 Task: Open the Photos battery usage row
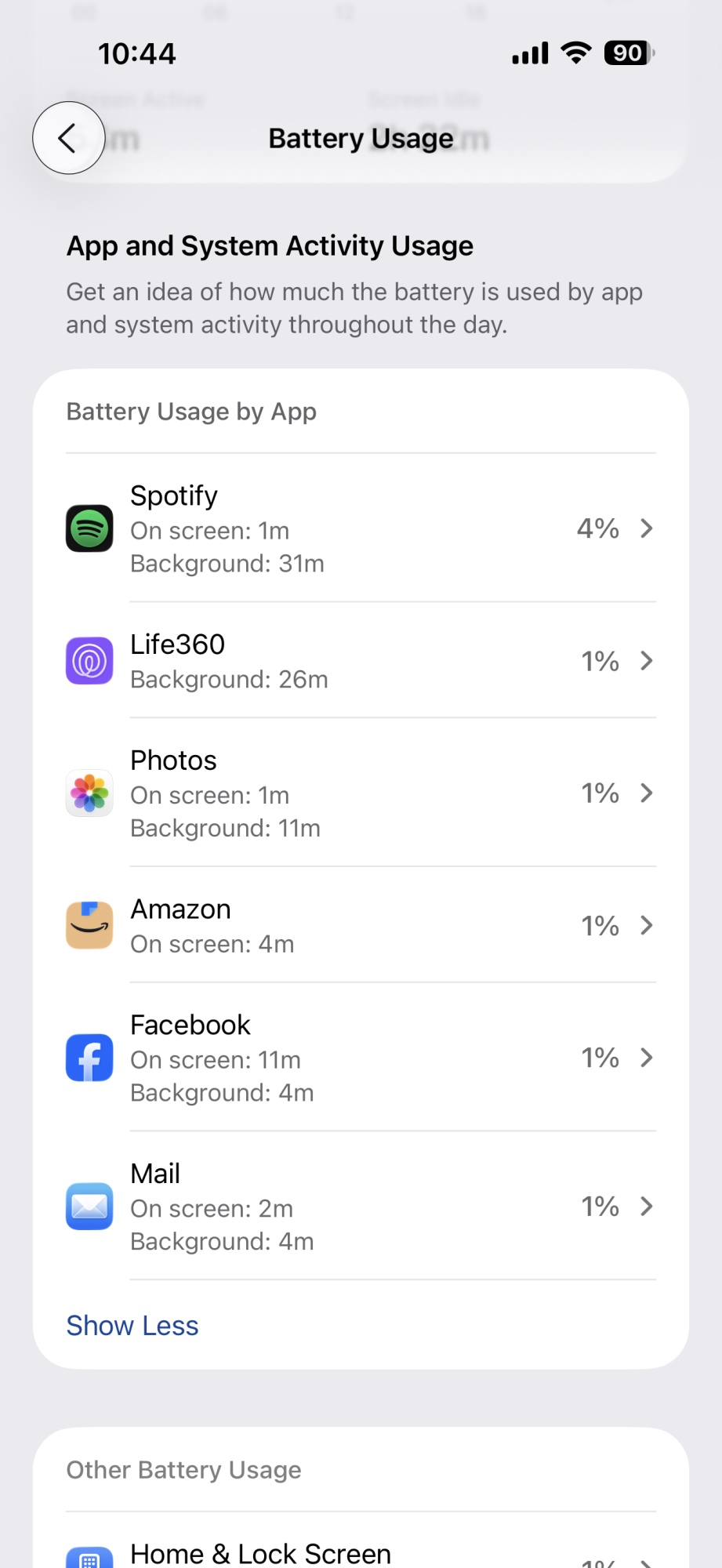361,793
